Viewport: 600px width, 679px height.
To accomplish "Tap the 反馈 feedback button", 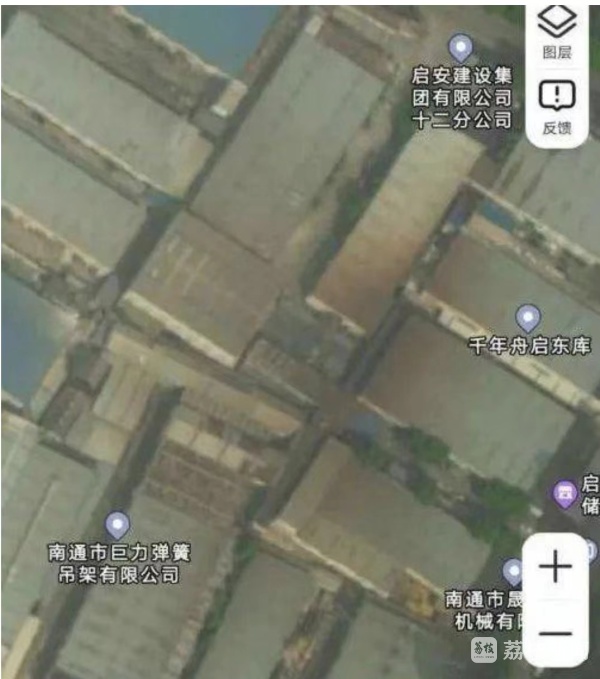I will click(x=557, y=106).
